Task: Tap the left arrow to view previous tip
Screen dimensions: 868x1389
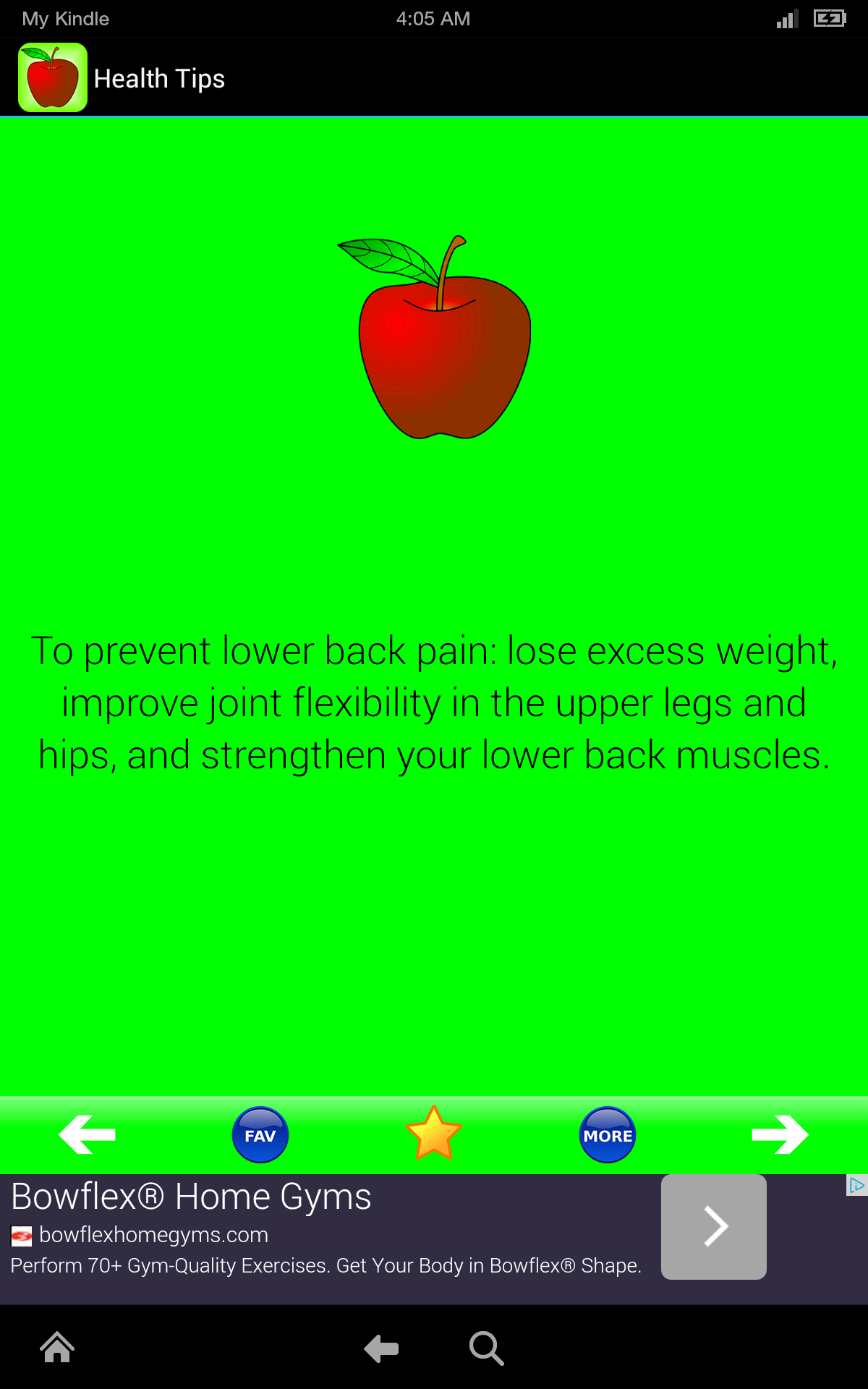Action: coord(87,1134)
